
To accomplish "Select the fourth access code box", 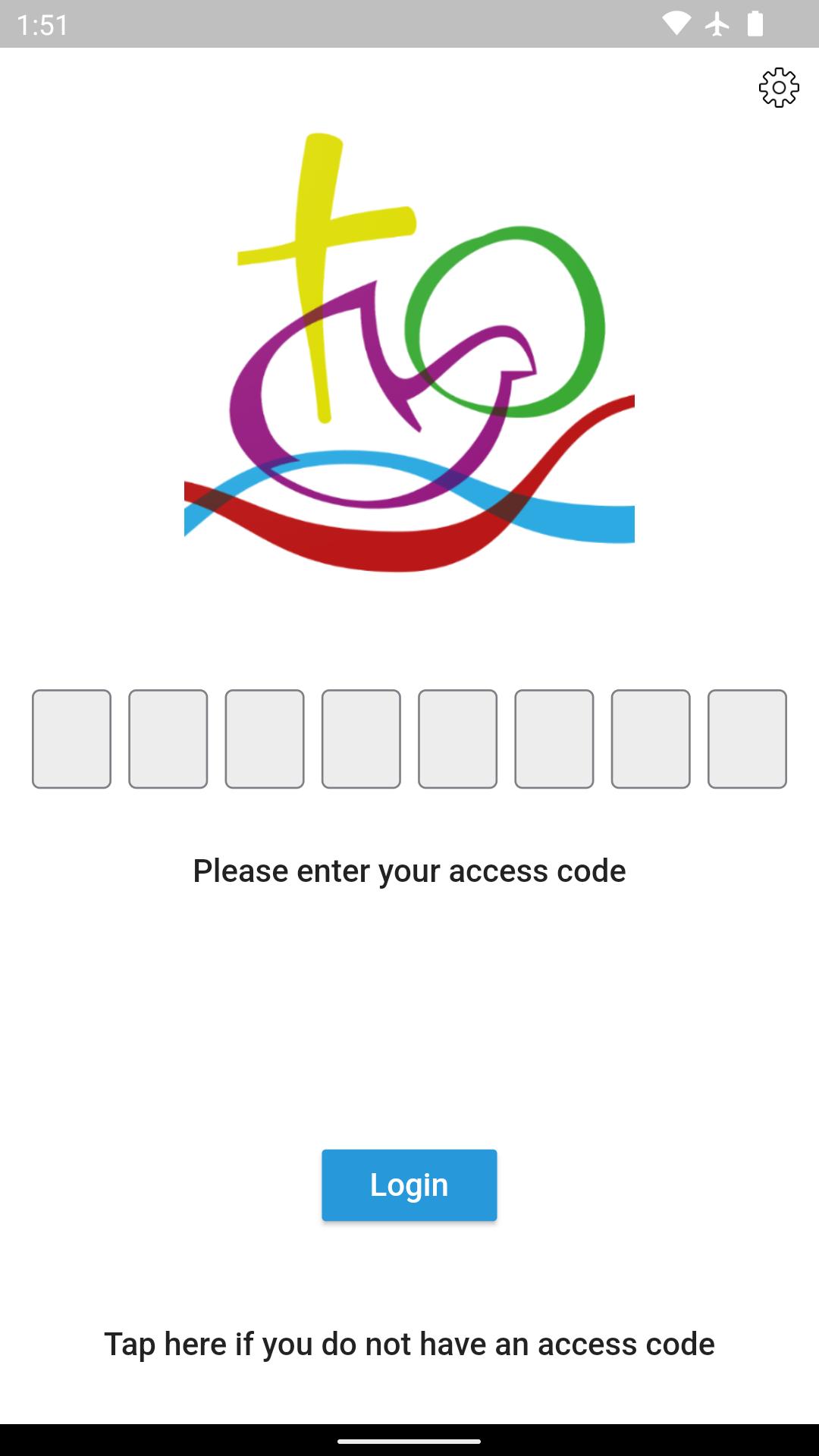I will click(361, 739).
